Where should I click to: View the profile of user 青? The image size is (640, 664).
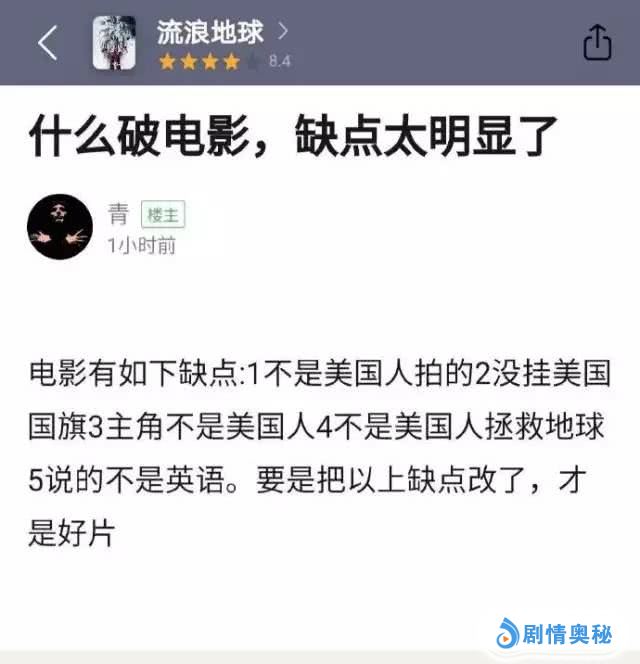tap(119, 213)
